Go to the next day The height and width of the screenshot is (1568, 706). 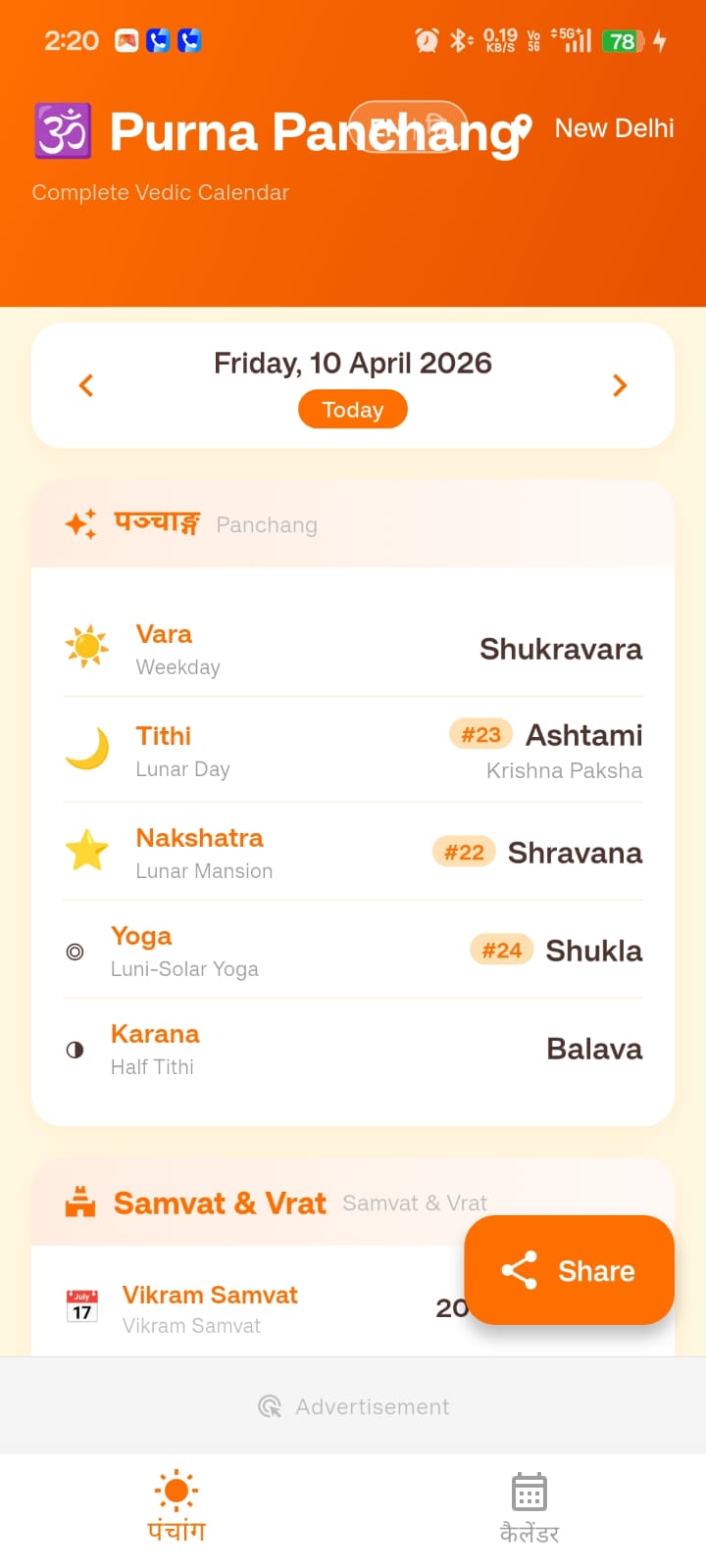coord(620,385)
